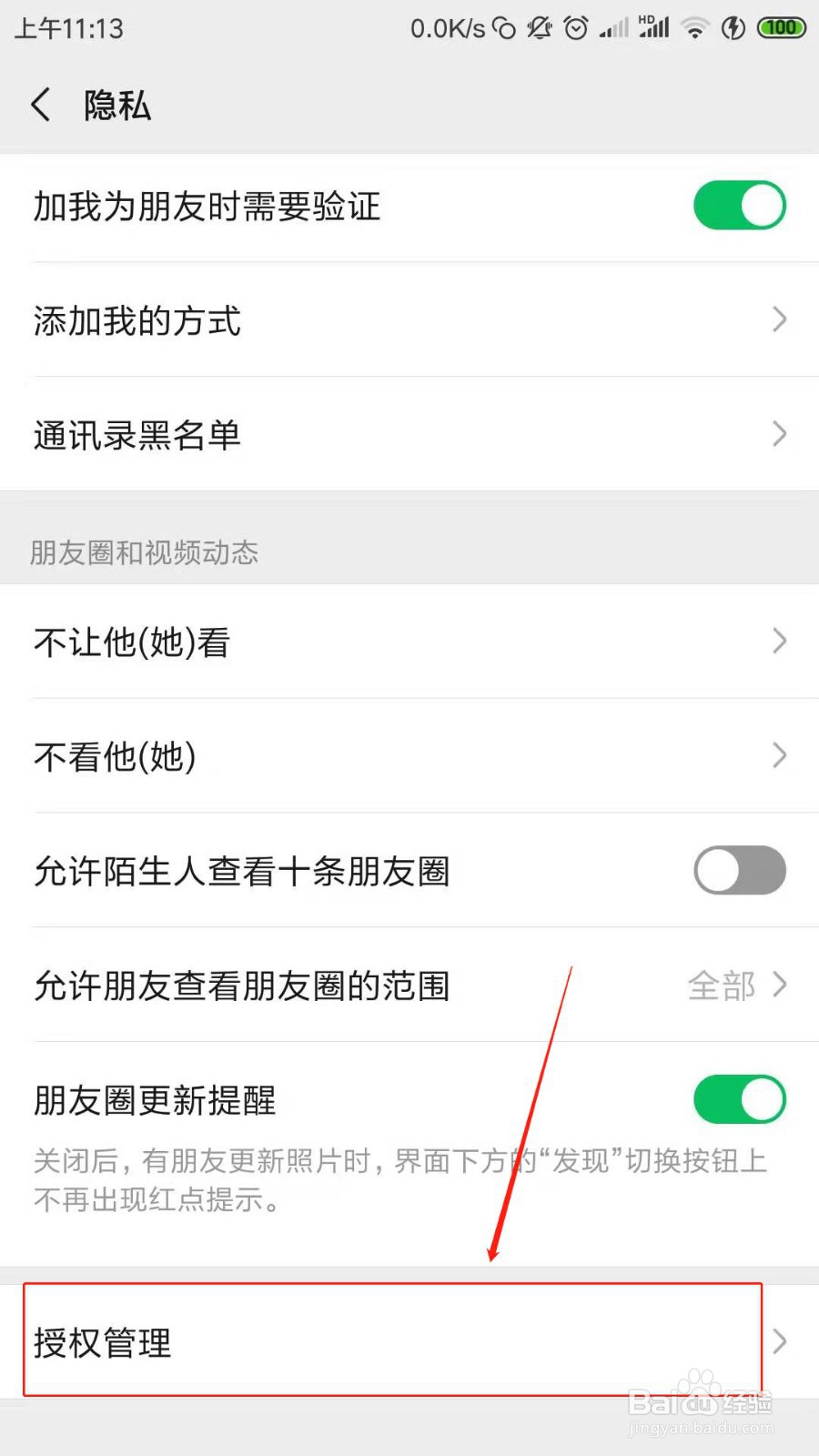819x1456 pixels.
Task: Enable 允许陌生人查看十条朋友圈 toggle
Action: pos(739,870)
